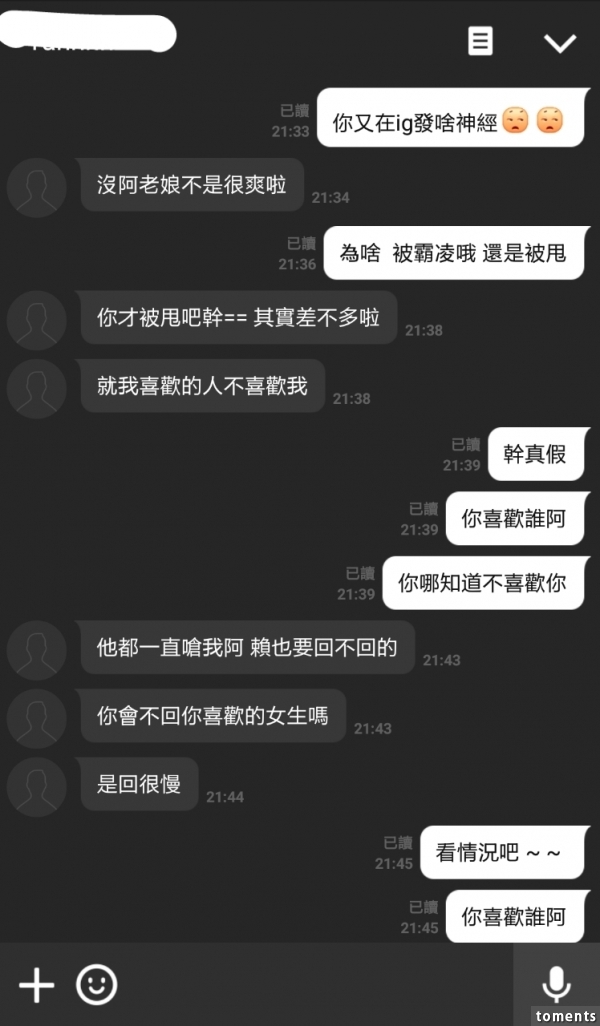Viewport: 600px width, 1026px height.
Task: Open the notes icon in the header
Action: point(480,41)
